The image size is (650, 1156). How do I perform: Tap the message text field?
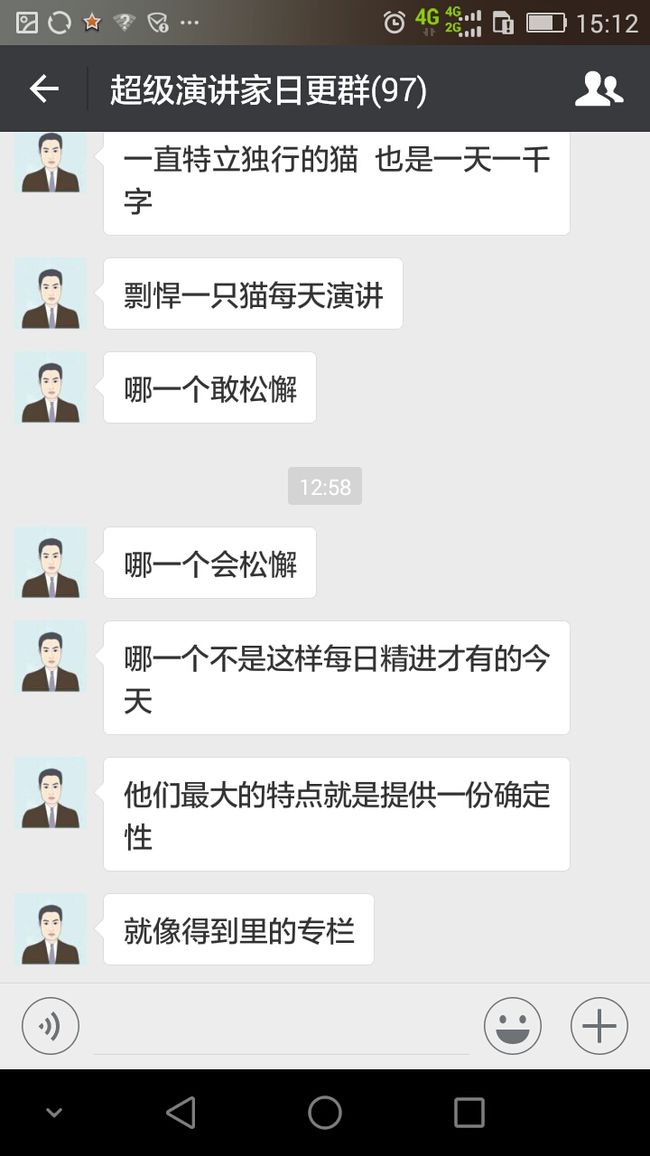click(281, 1027)
